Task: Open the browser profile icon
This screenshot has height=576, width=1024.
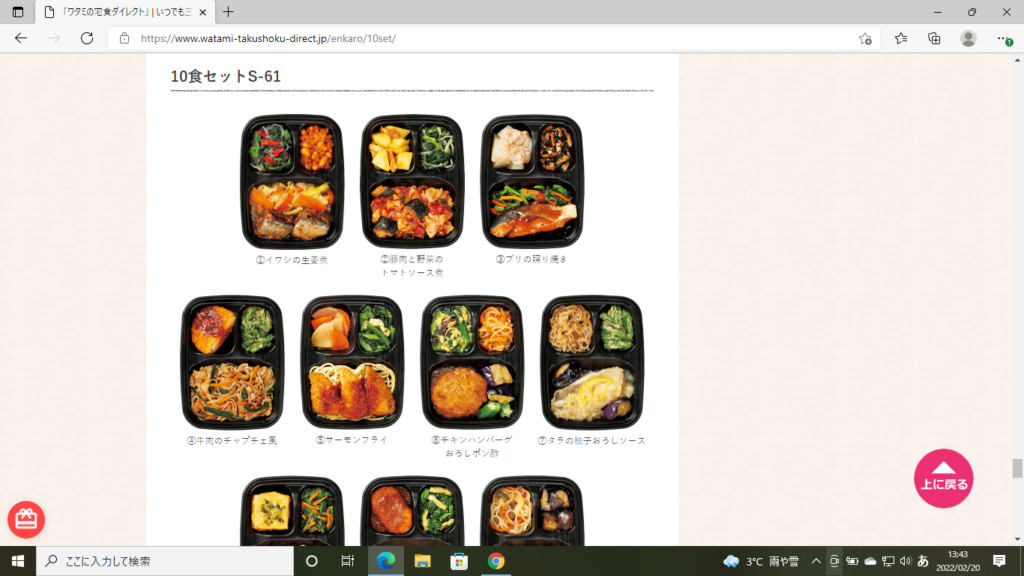Action: click(968, 38)
